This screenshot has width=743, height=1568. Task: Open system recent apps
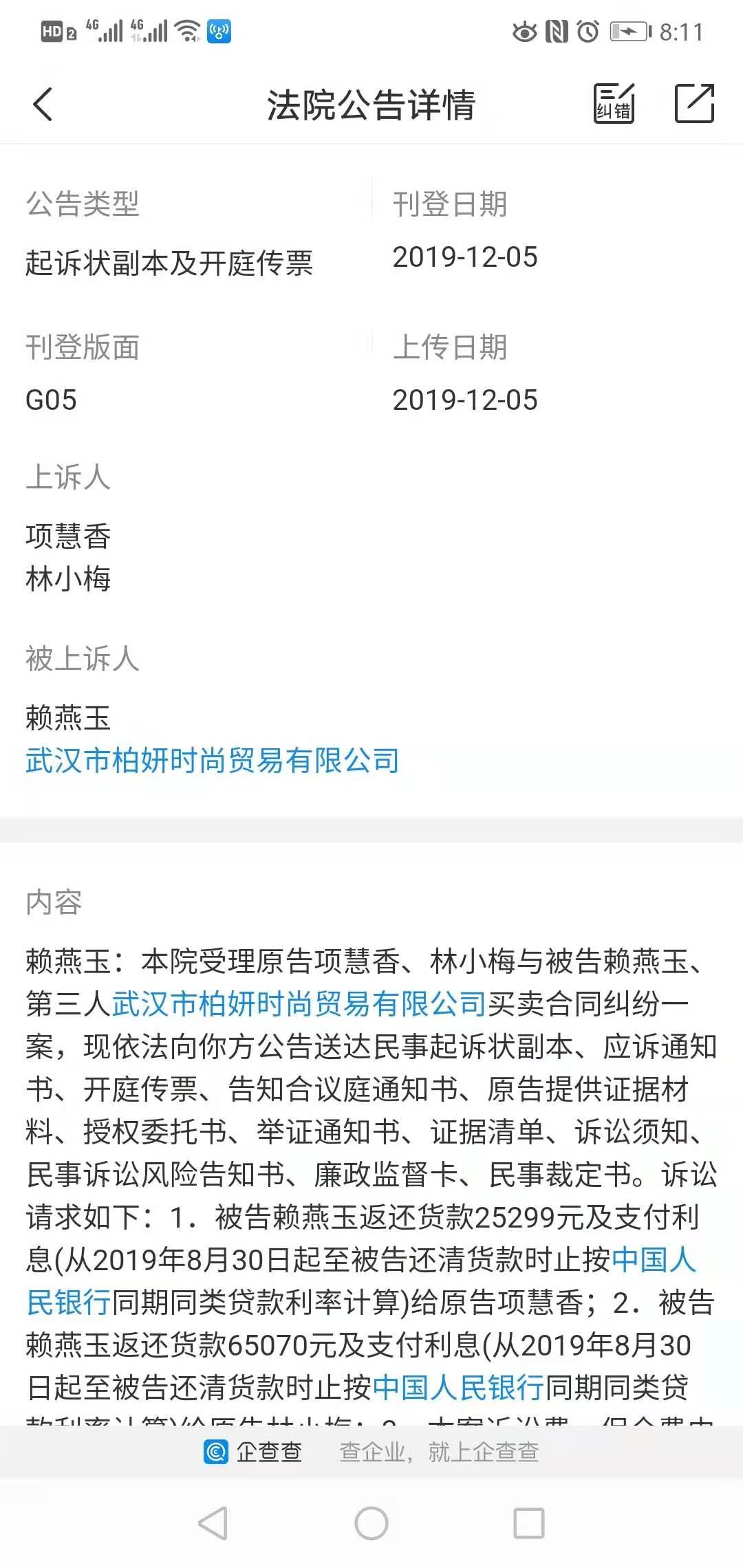click(529, 1523)
